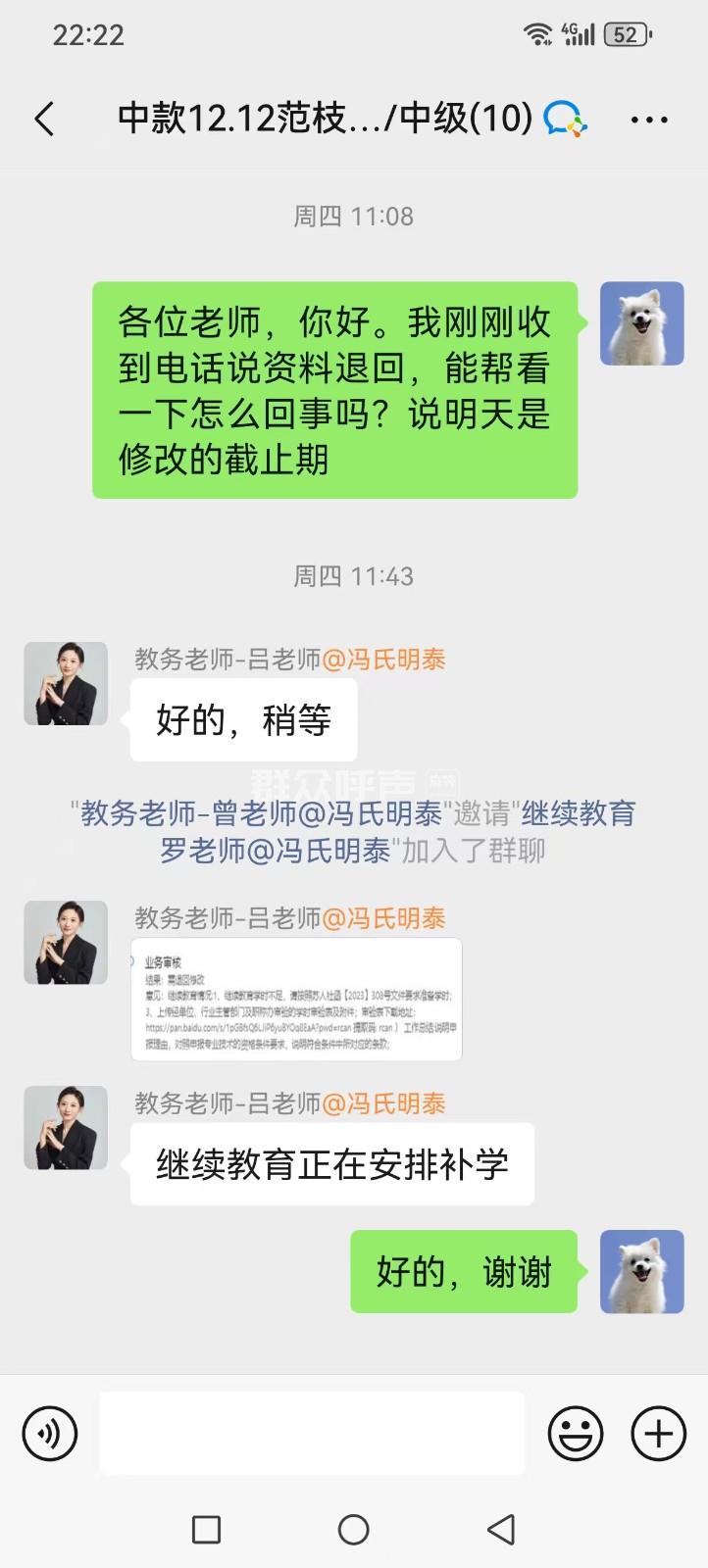The height and width of the screenshot is (1568, 708).
Task: Open recent apps from the navigation bar
Action: coord(206,1529)
